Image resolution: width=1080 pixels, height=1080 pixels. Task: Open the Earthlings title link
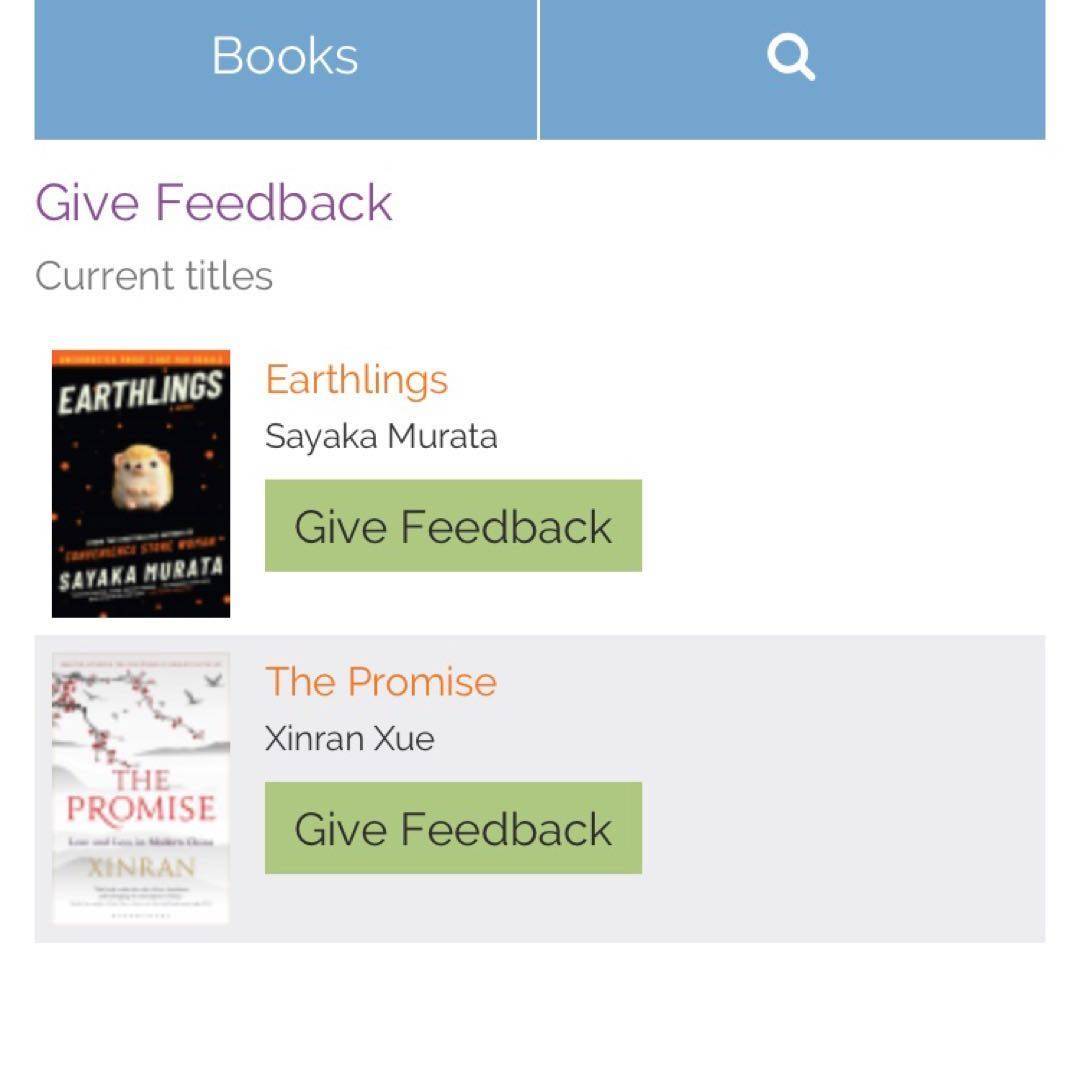pos(356,380)
